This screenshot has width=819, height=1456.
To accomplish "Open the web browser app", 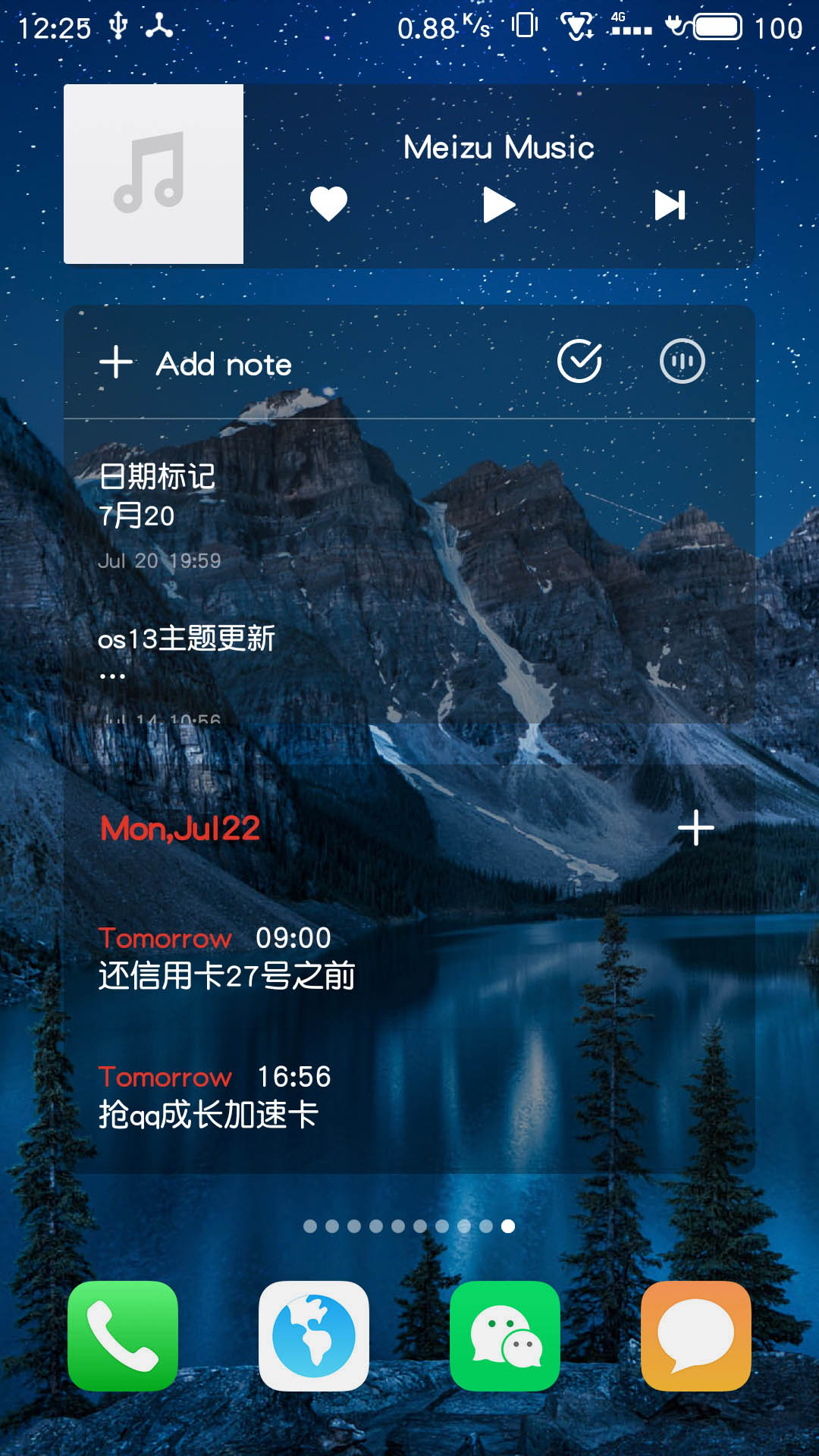I will click(314, 1336).
